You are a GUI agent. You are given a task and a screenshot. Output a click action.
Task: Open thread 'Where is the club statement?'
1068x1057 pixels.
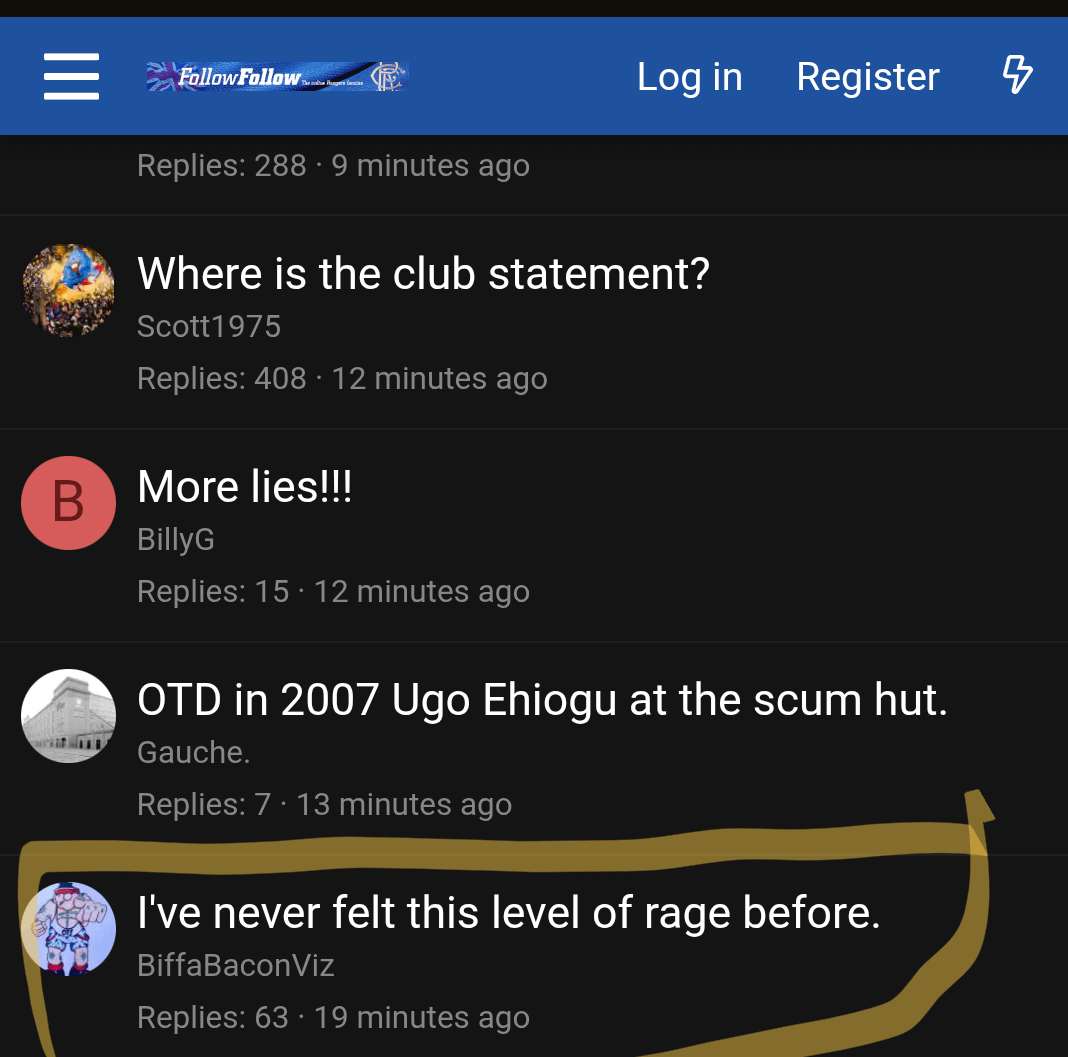point(423,273)
